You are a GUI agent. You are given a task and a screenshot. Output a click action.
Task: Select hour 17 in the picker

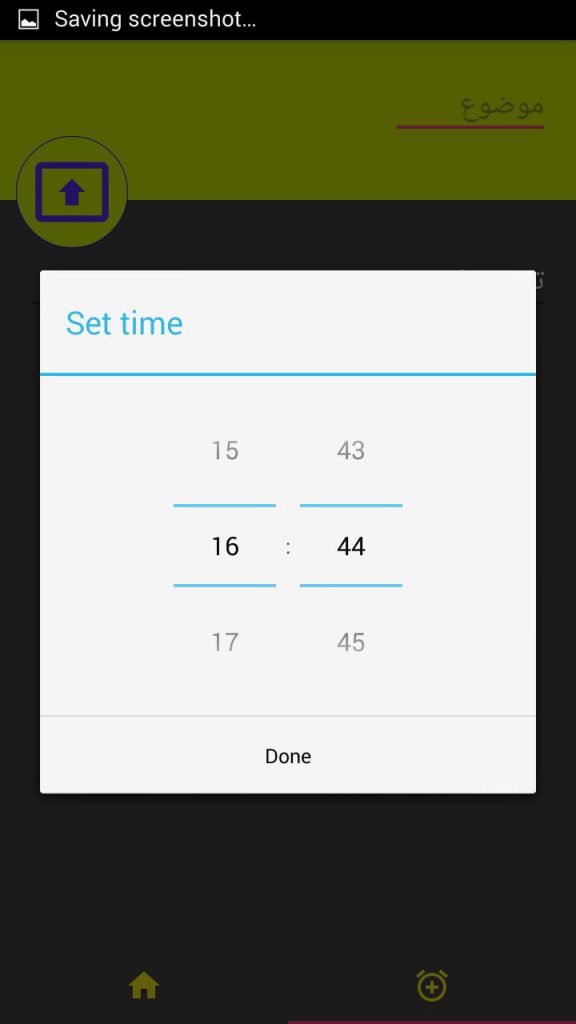pyautogui.click(x=225, y=643)
